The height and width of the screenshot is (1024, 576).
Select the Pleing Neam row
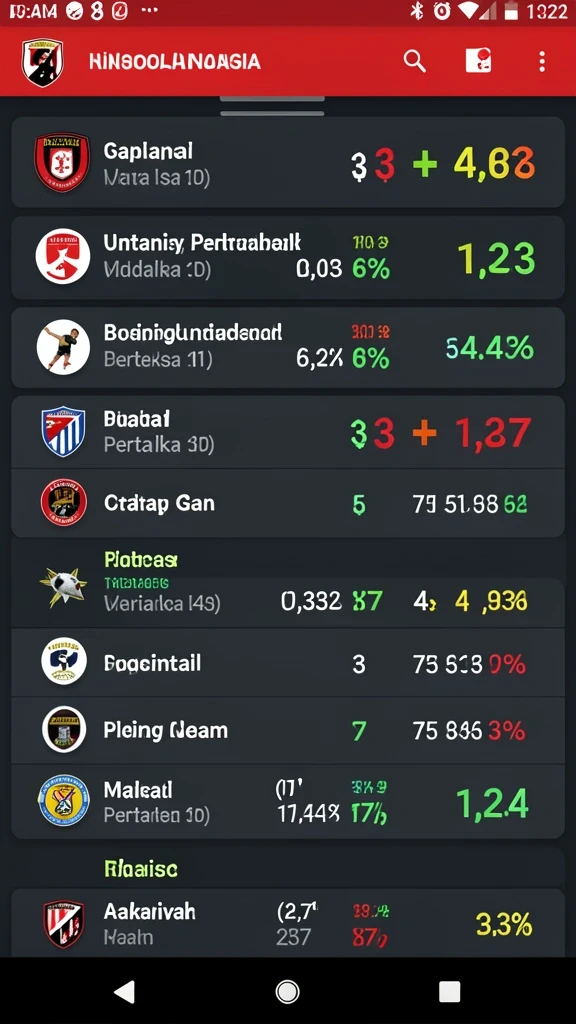pyautogui.click(x=288, y=729)
